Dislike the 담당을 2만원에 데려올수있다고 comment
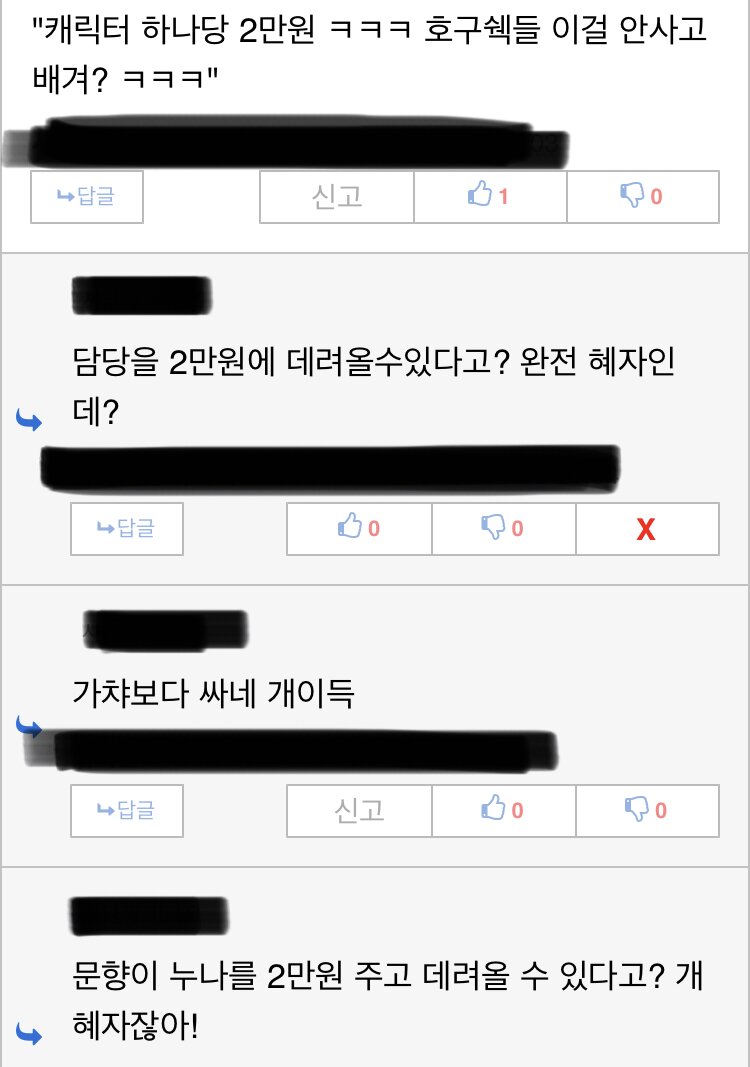The height and width of the screenshot is (1067, 750). (x=503, y=528)
